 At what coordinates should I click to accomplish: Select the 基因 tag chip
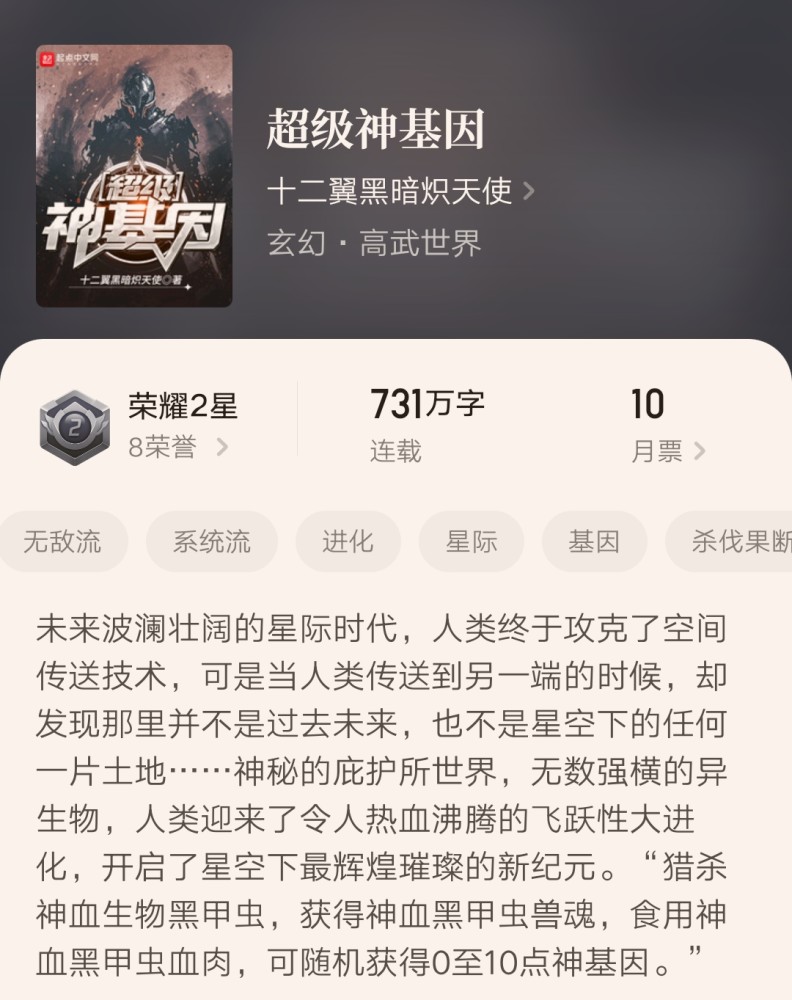[594, 542]
